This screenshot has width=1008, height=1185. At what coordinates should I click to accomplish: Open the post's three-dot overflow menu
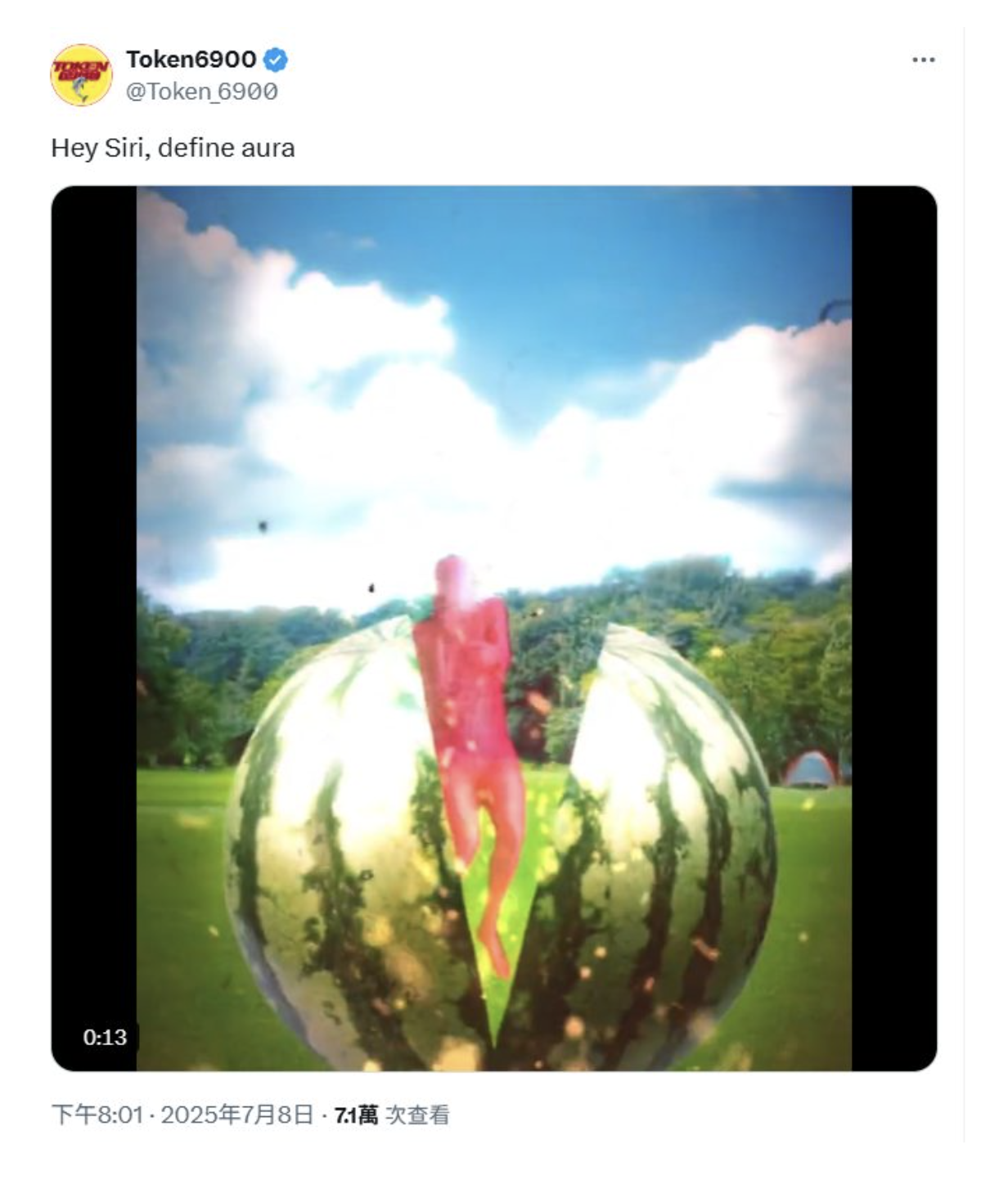point(923,60)
